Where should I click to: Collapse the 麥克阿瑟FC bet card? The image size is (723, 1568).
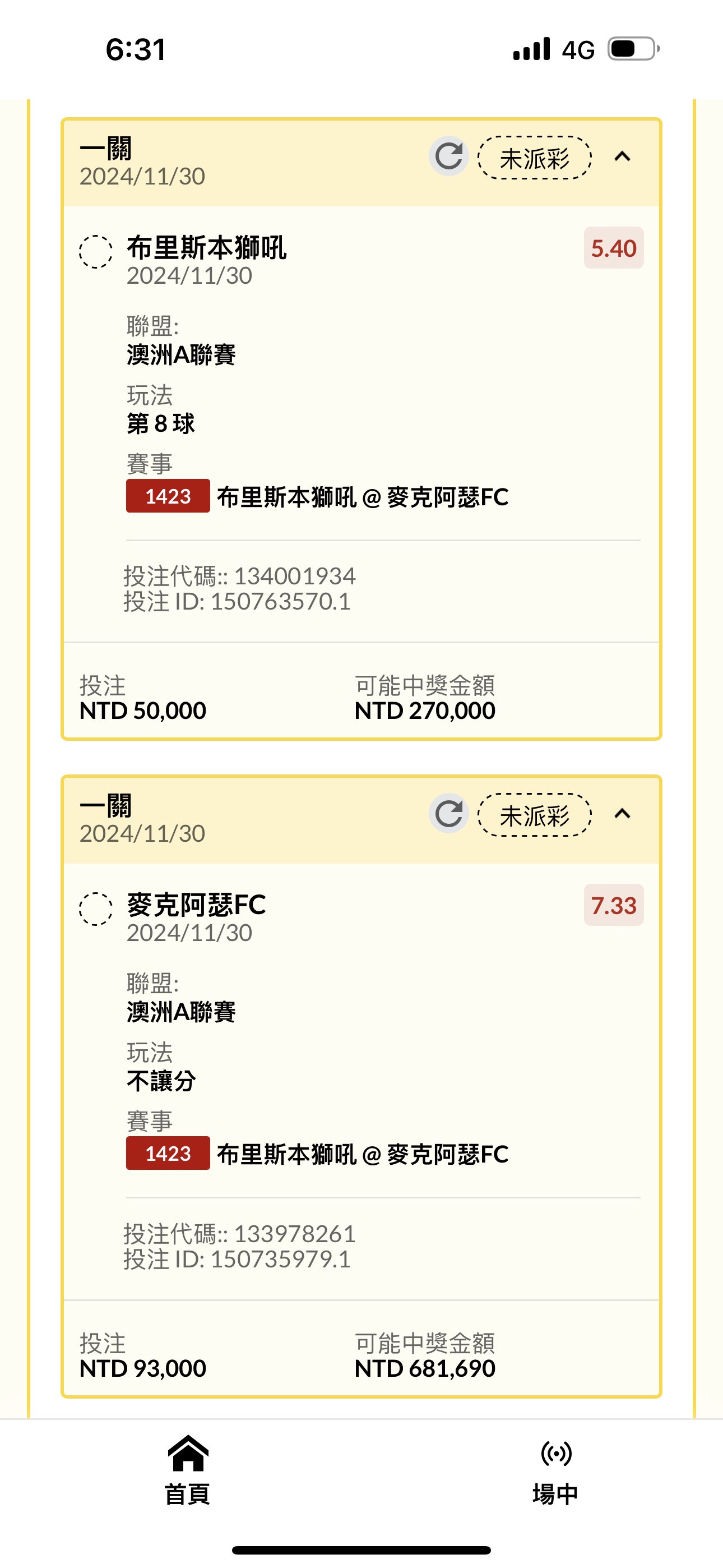(x=622, y=814)
